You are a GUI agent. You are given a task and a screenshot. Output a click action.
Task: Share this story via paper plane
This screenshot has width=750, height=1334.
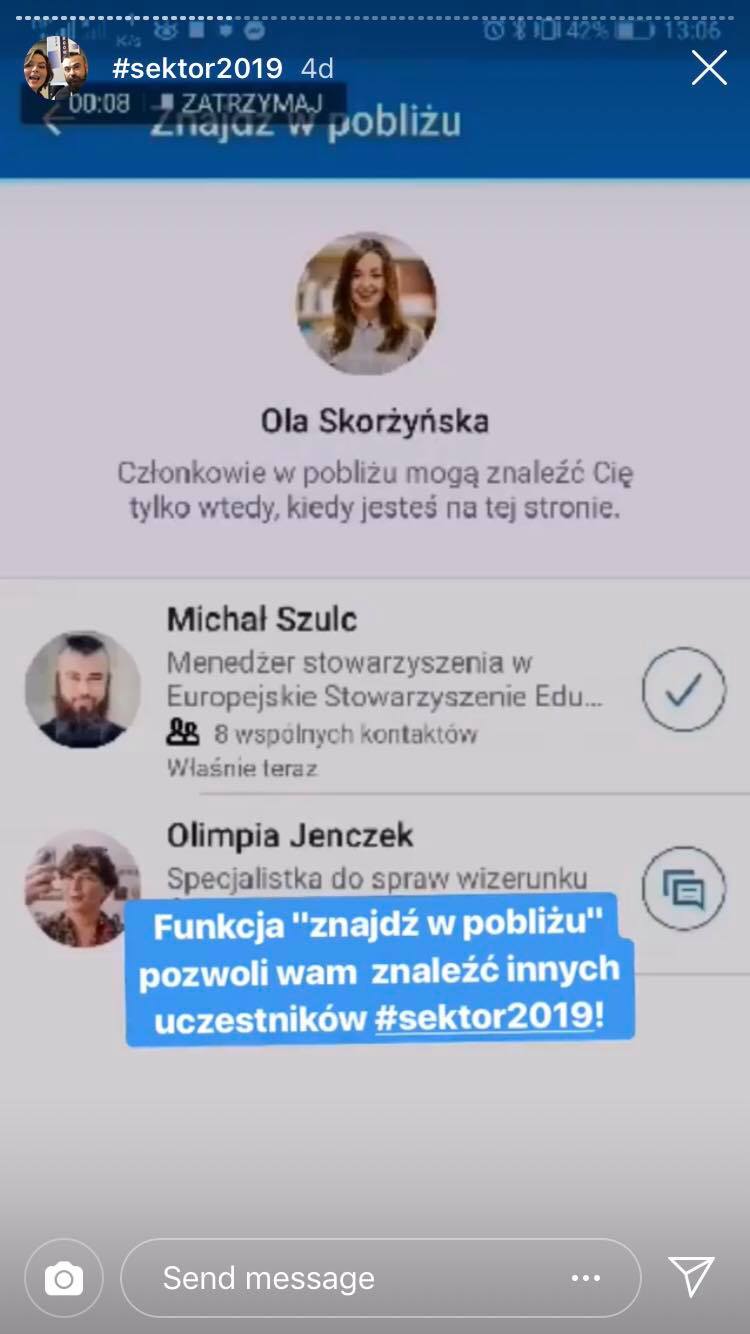click(691, 1277)
